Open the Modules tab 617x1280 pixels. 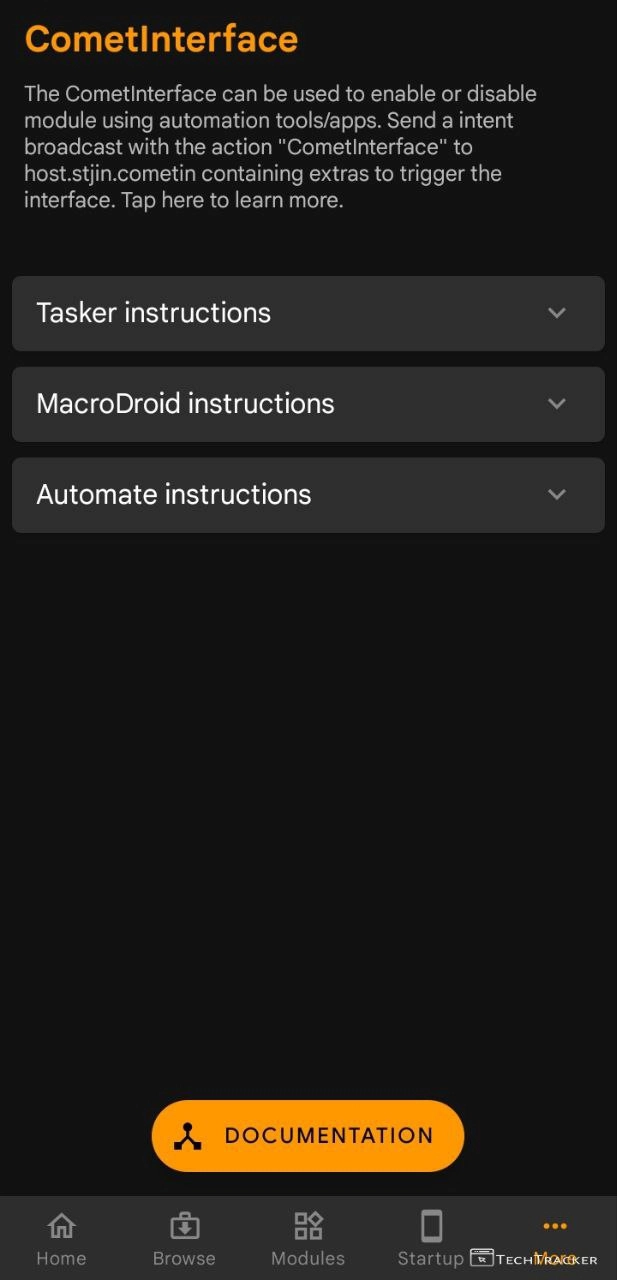pos(308,1238)
